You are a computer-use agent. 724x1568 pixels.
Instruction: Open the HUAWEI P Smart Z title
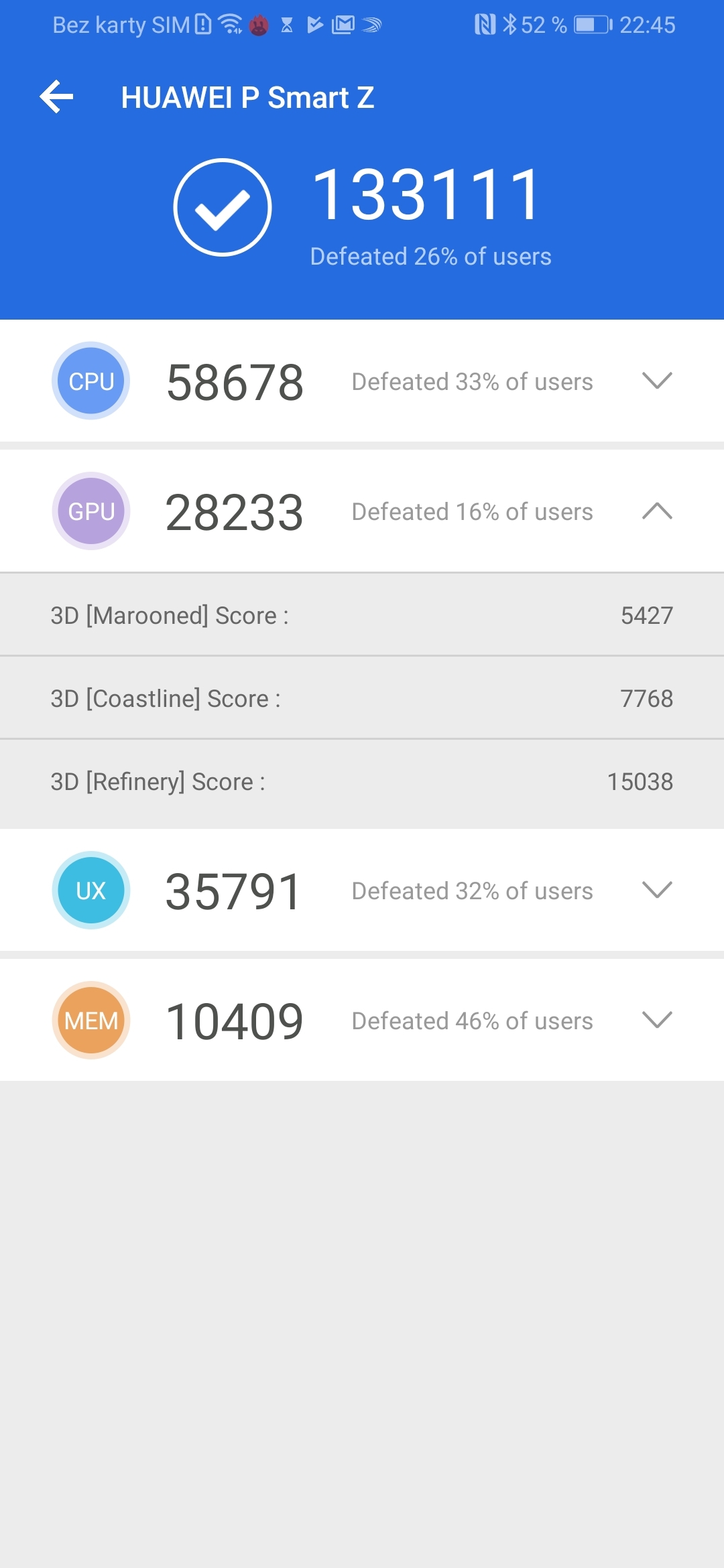tap(249, 97)
